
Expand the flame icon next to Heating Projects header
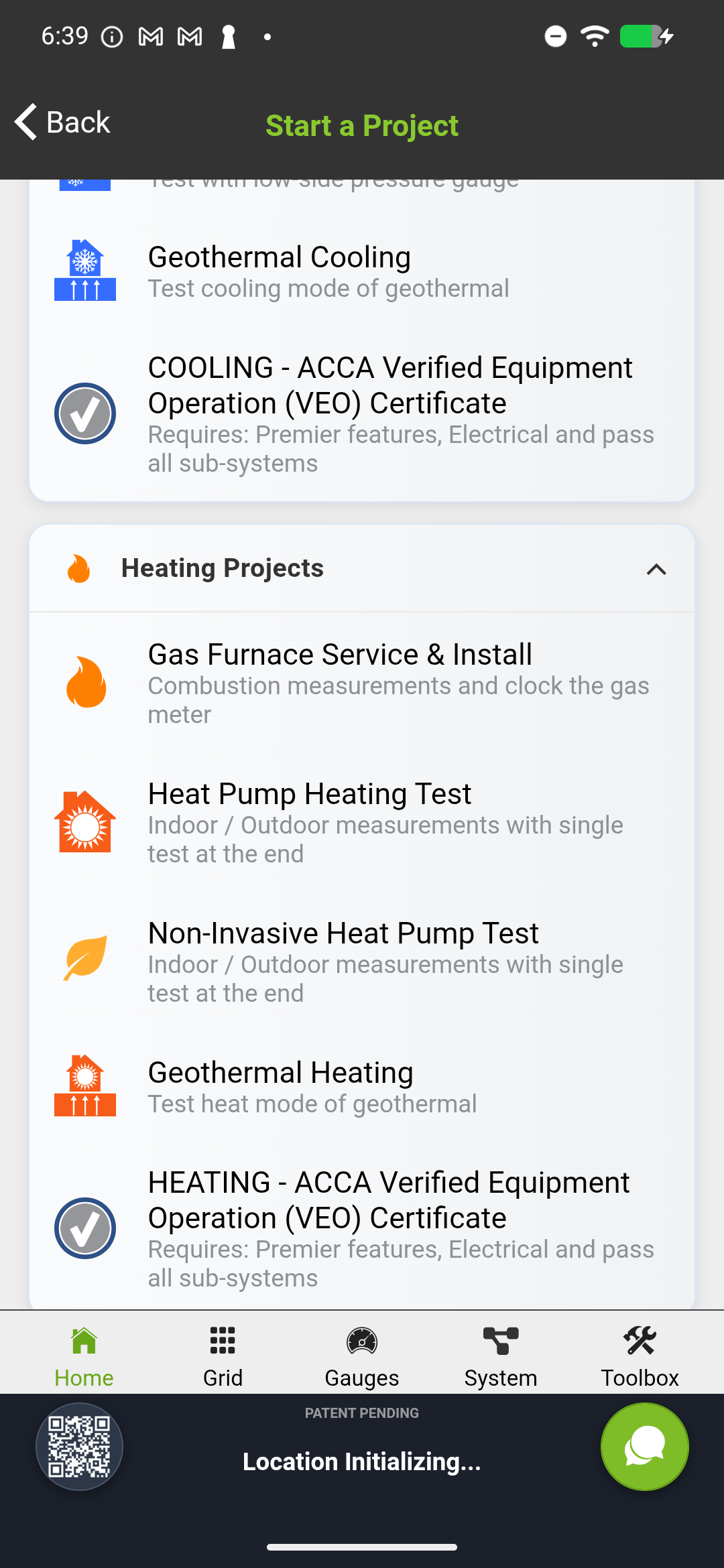(x=79, y=568)
